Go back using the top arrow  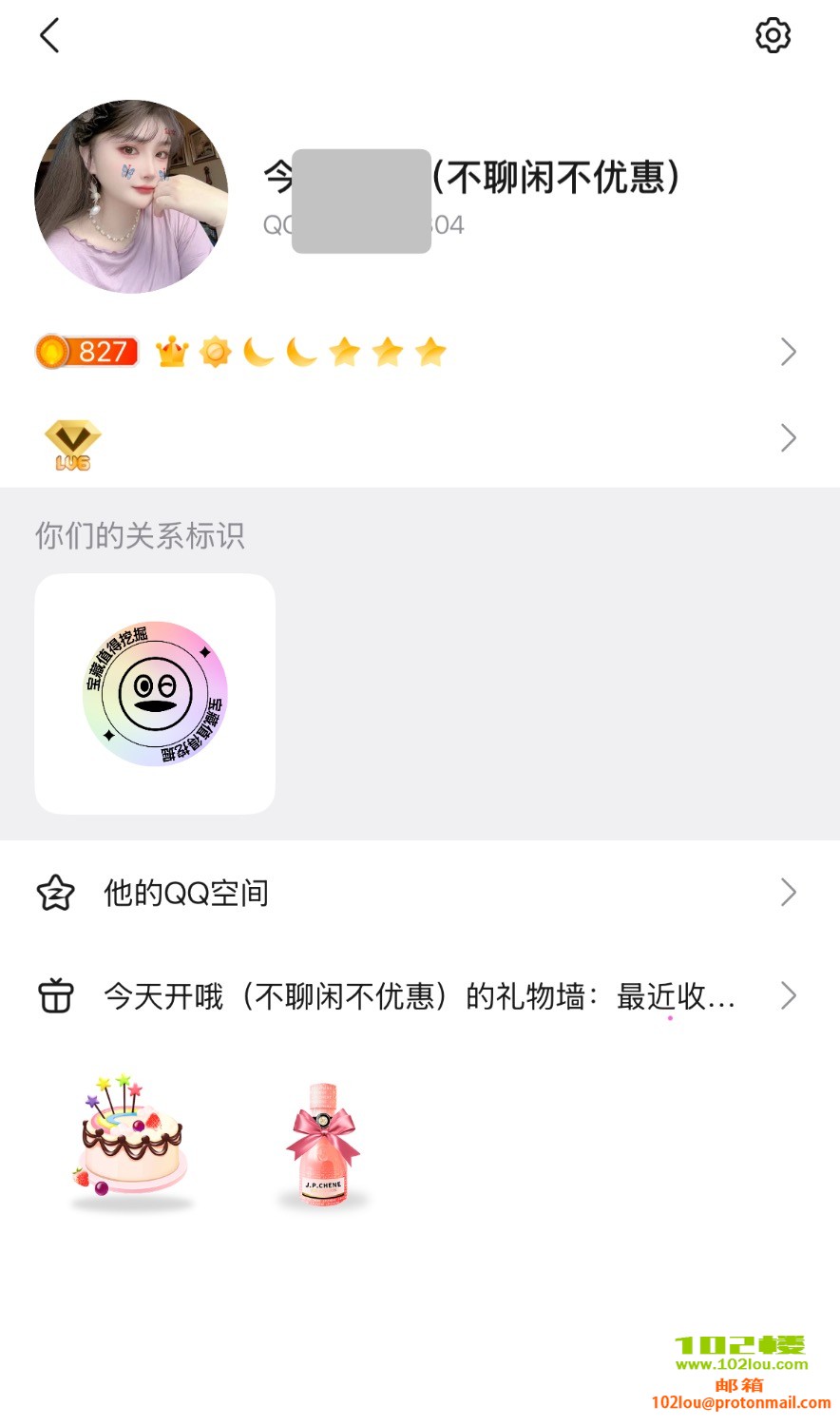tap(50, 36)
